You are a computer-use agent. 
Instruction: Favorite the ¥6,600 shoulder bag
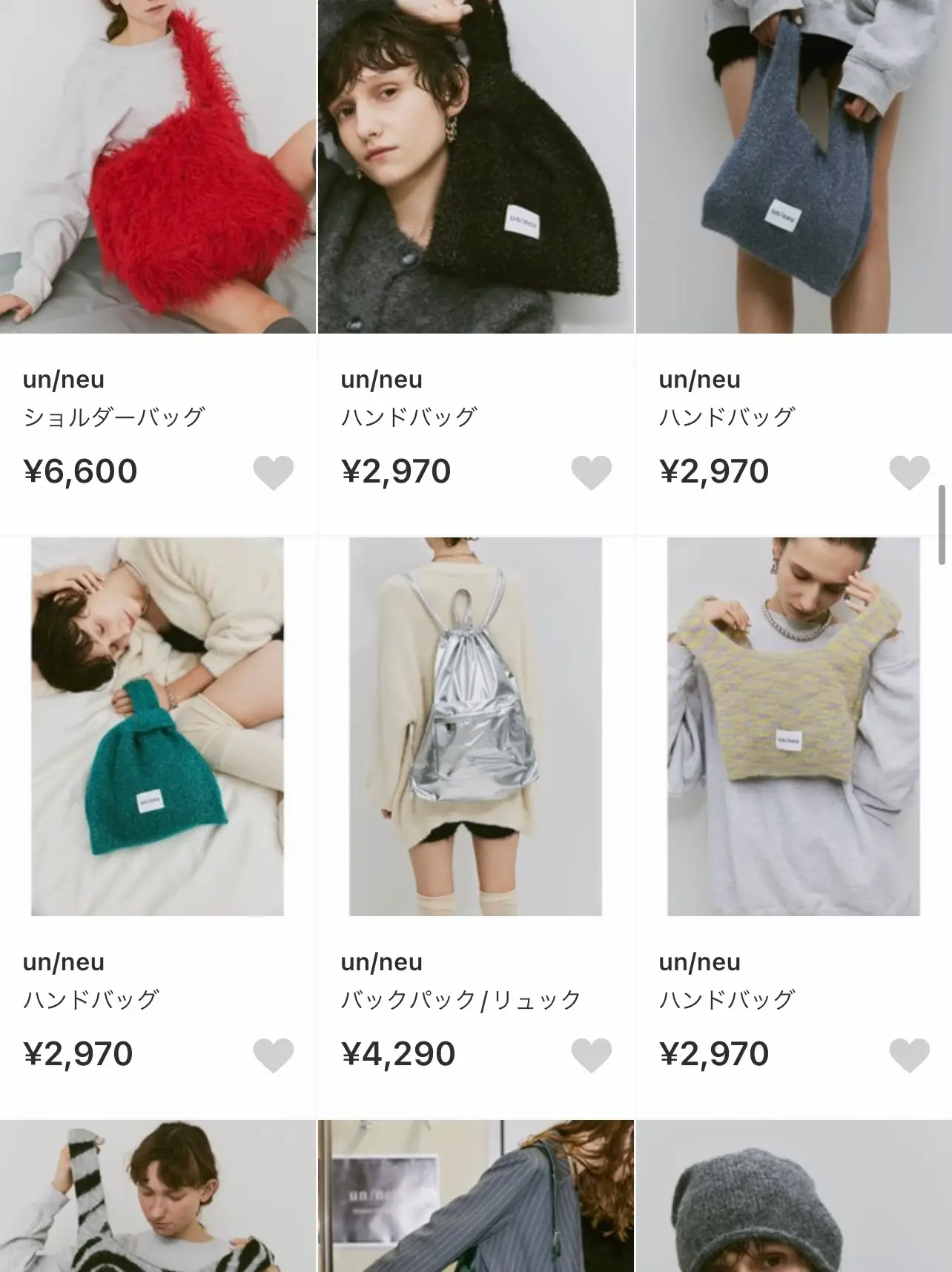(x=274, y=472)
